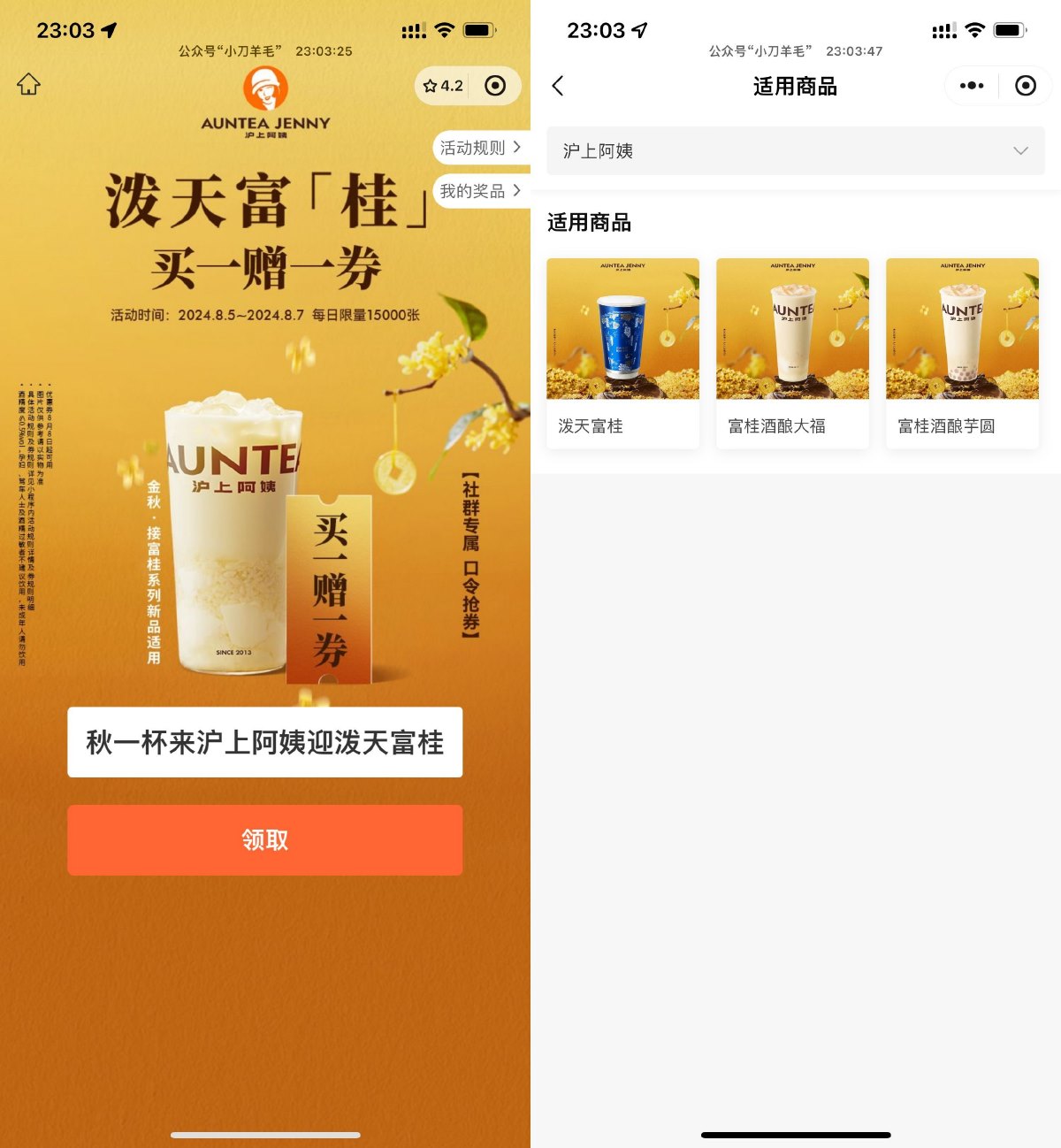
Task: Close the mini program beside the 4.2 rating
Action: (x=495, y=86)
